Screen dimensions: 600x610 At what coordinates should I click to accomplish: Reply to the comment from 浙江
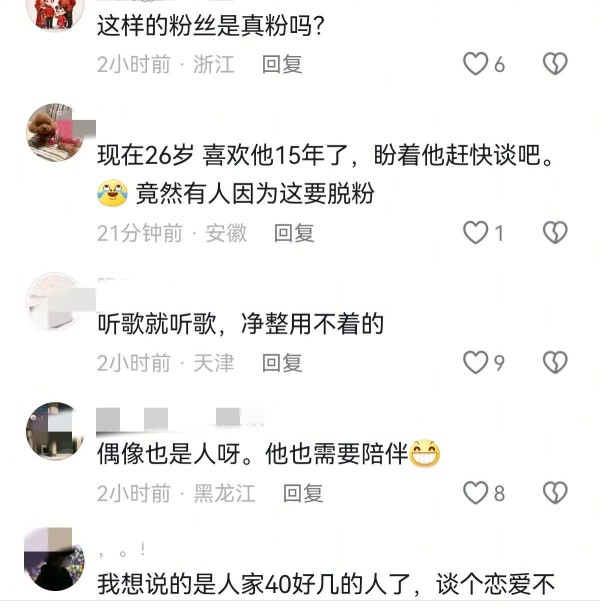coord(282,64)
